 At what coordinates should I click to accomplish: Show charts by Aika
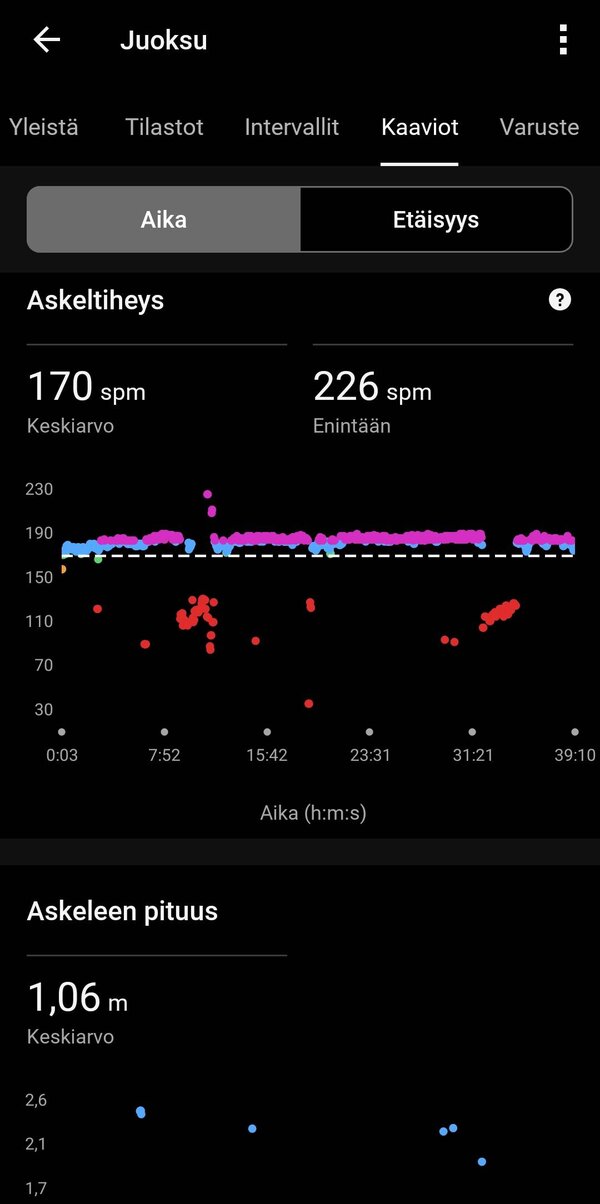(164, 219)
